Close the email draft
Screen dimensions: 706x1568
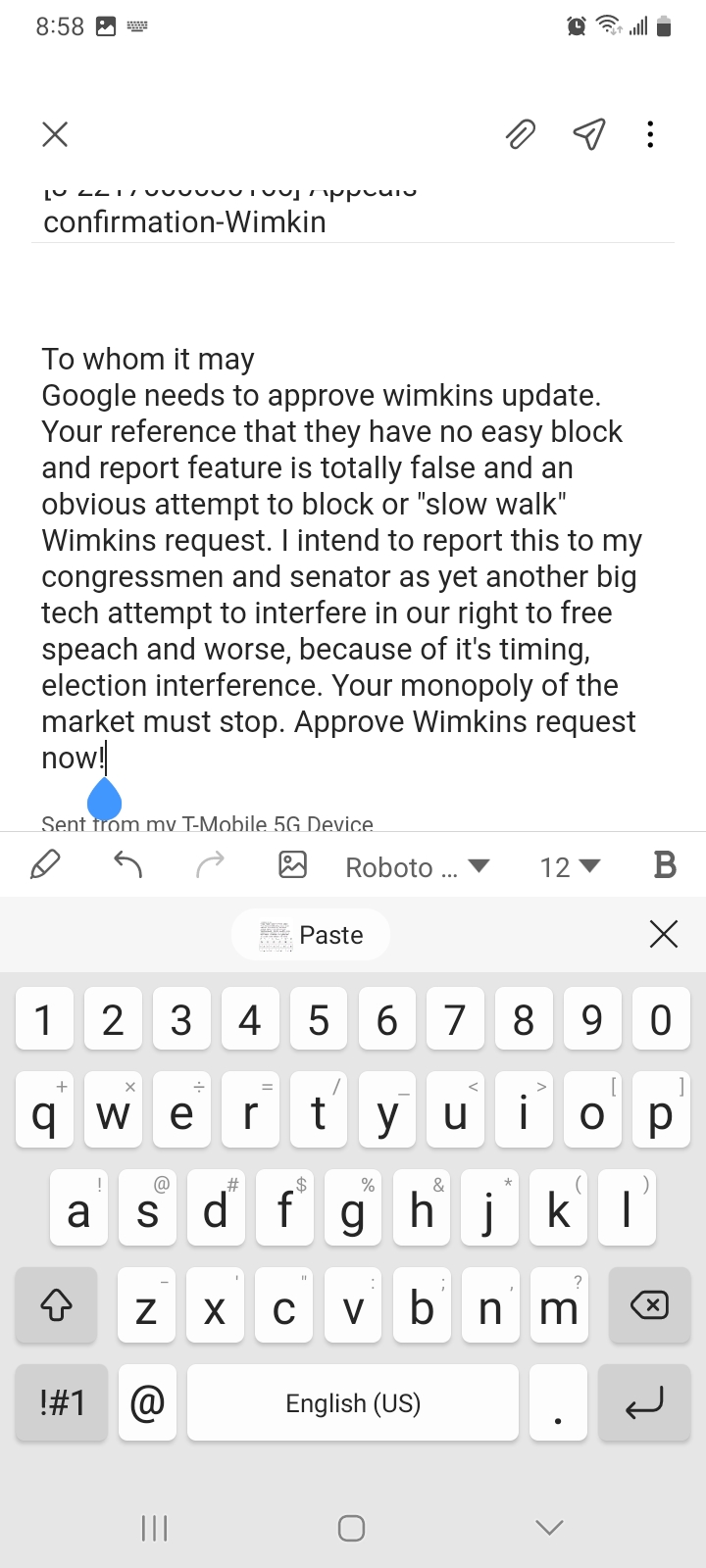(x=55, y=134)
